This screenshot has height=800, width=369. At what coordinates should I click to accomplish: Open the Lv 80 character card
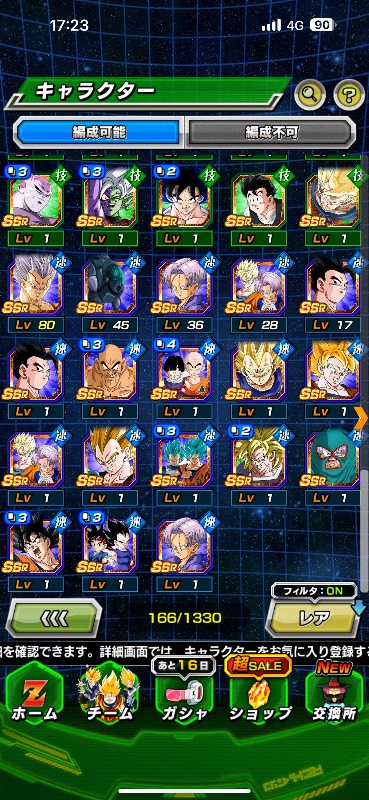point(36,293)
